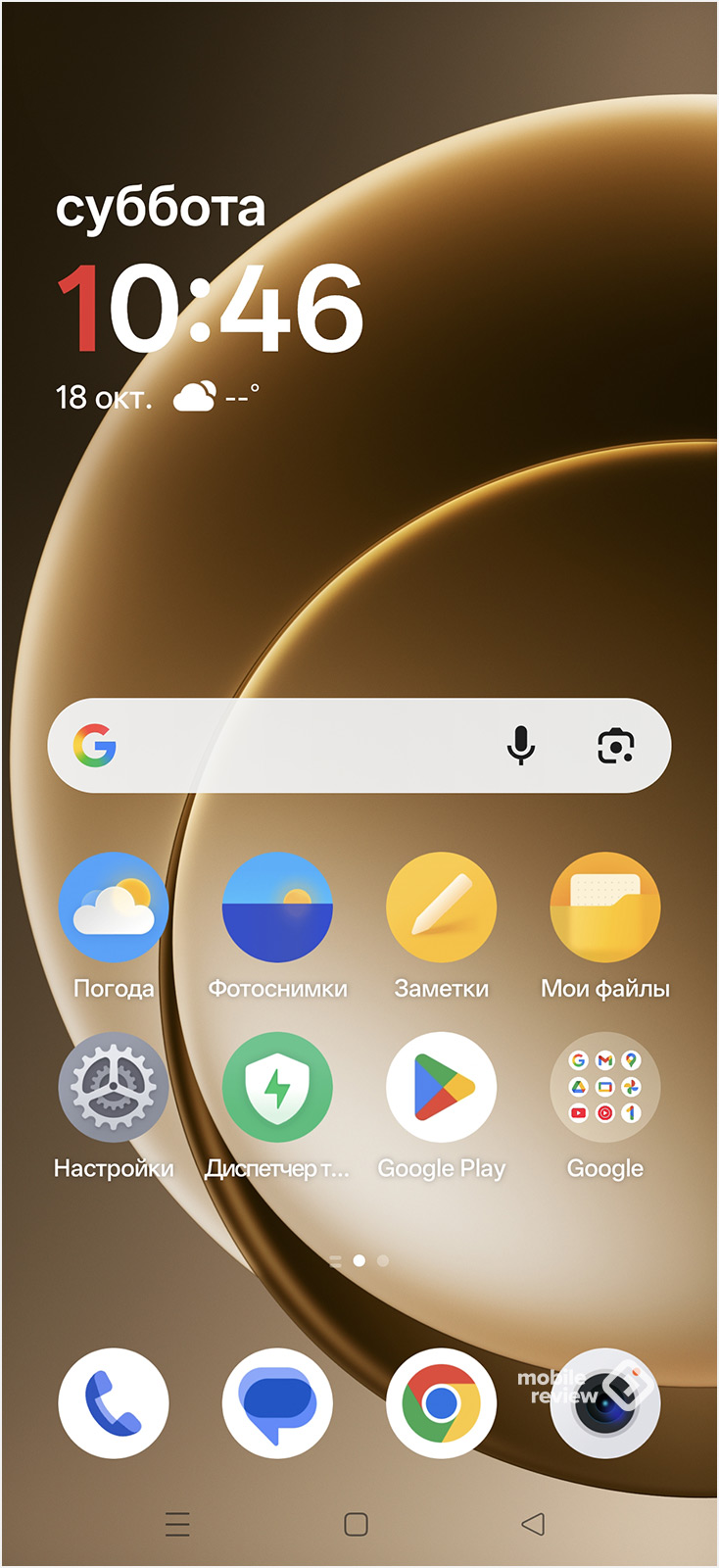Open the Погода weather app
Viewport: 719px width, 1568px height.
click(x=114, y=907)
